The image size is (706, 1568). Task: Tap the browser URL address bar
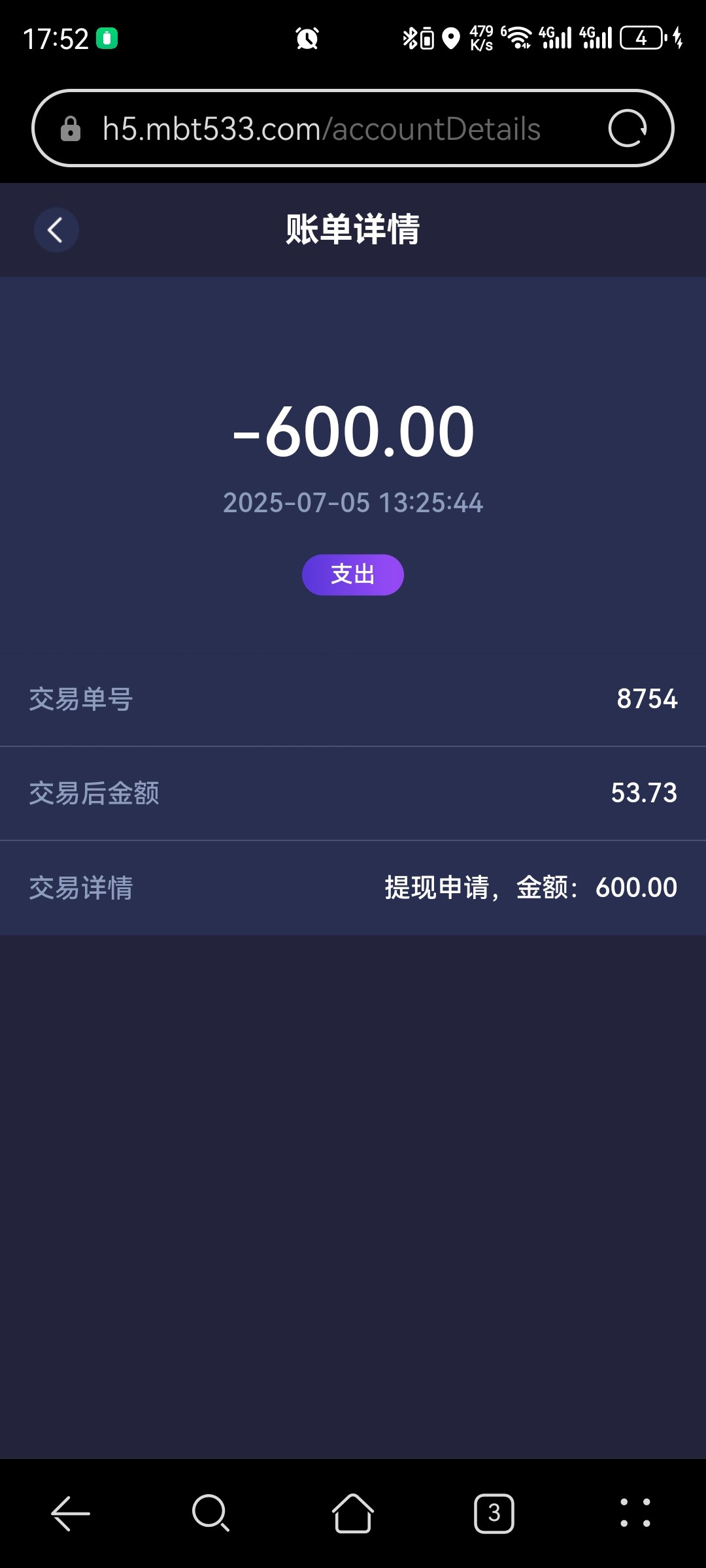pos(320,129)
